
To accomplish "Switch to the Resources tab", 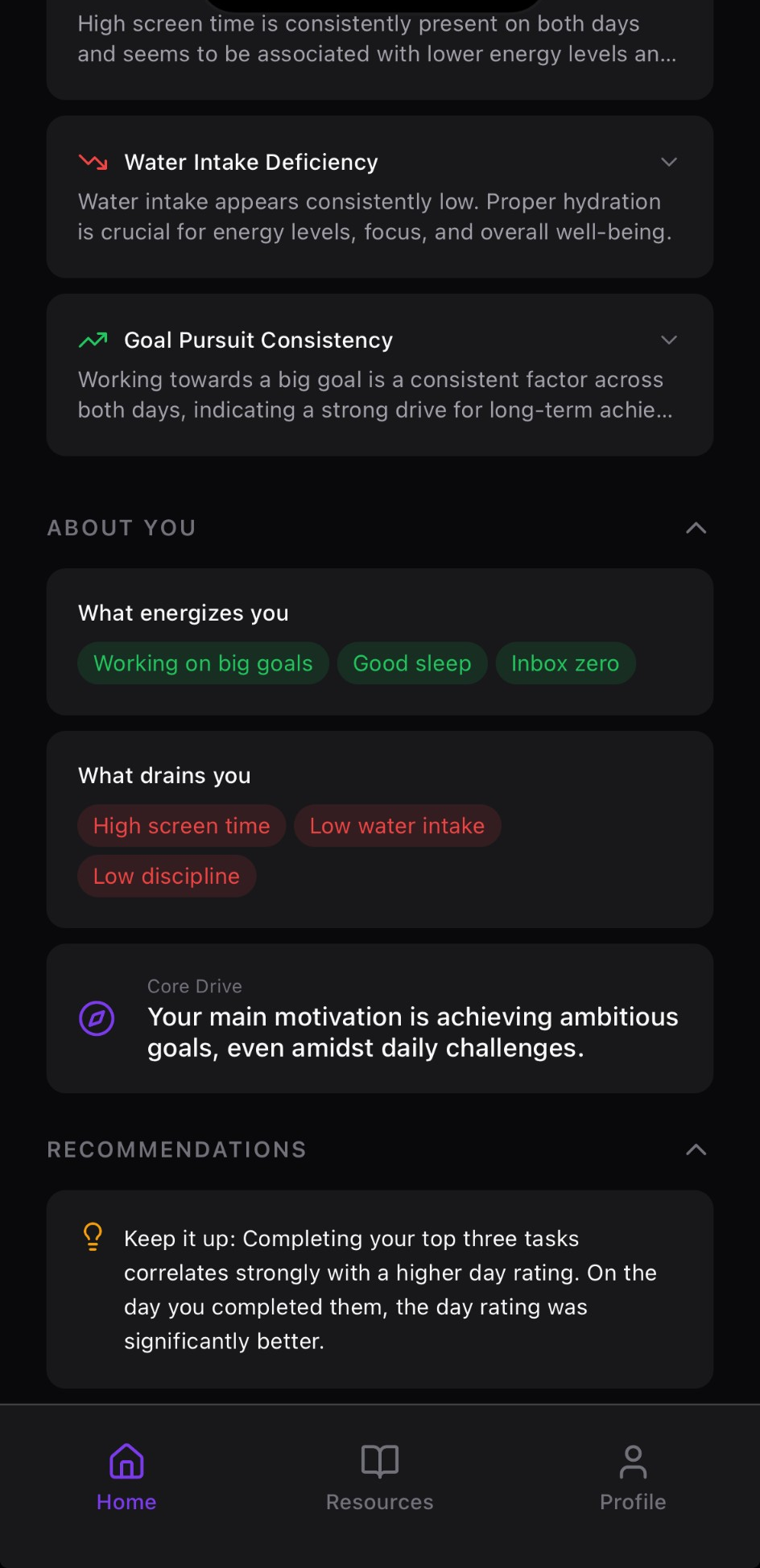I will point(379,1479).
